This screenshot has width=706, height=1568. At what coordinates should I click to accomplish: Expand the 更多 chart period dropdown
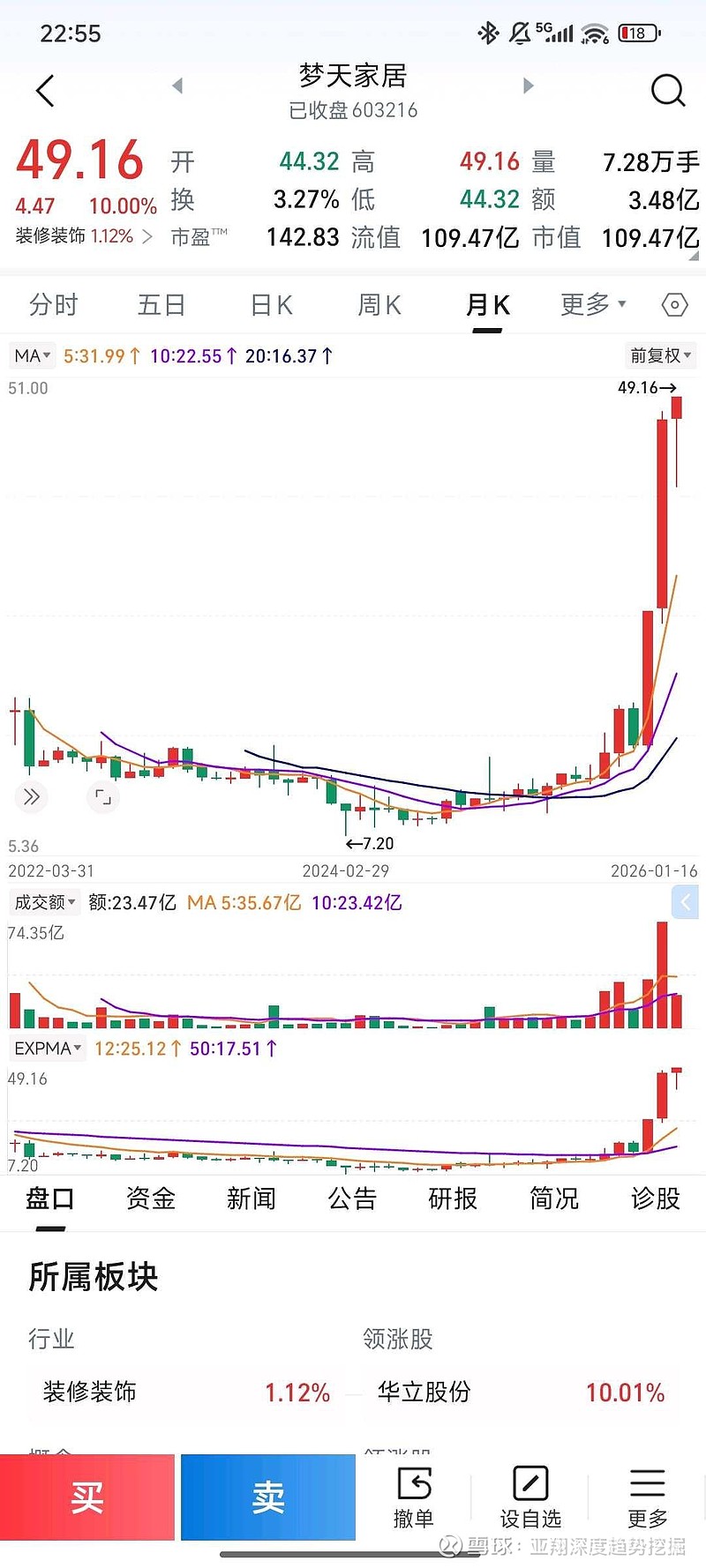593,304
